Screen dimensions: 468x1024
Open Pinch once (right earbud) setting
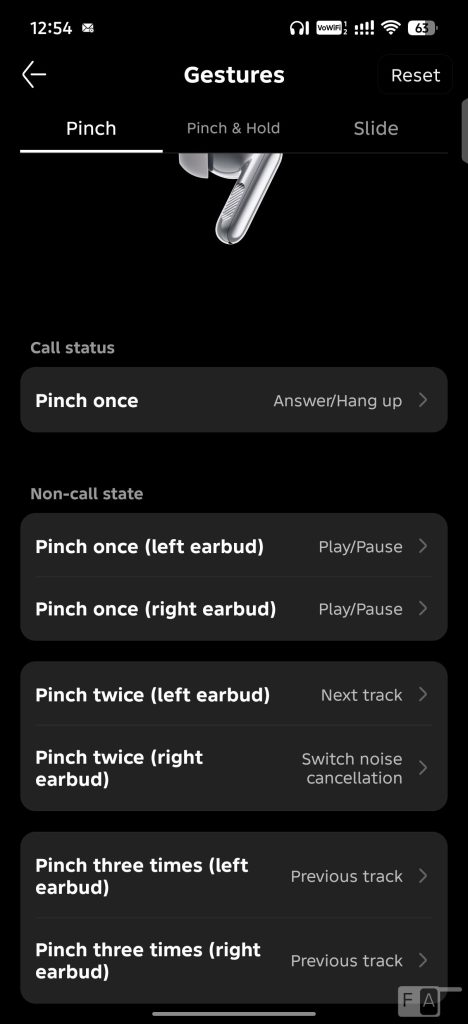coord(234,609)
